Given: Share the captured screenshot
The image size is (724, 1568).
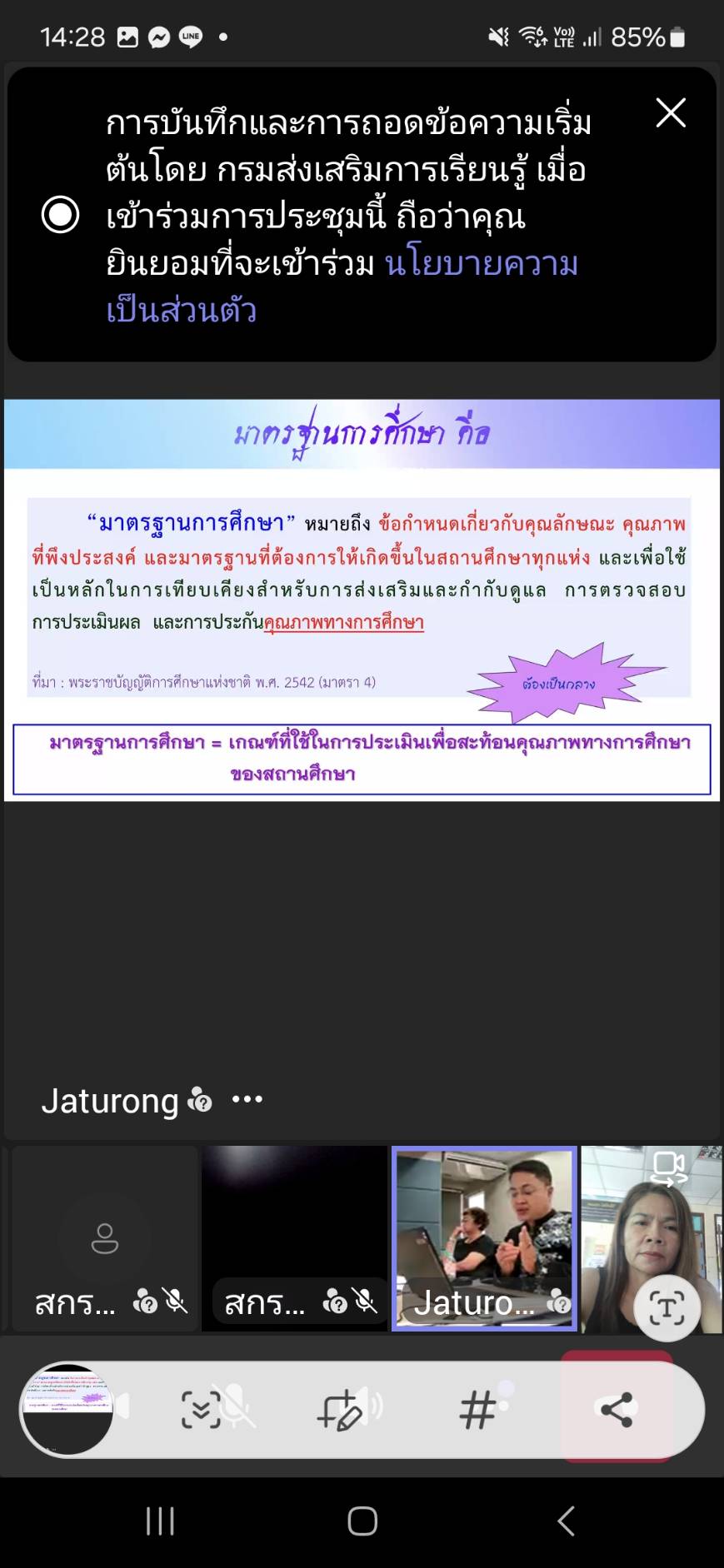Looking at the screenshot, I should (617, 1410).
